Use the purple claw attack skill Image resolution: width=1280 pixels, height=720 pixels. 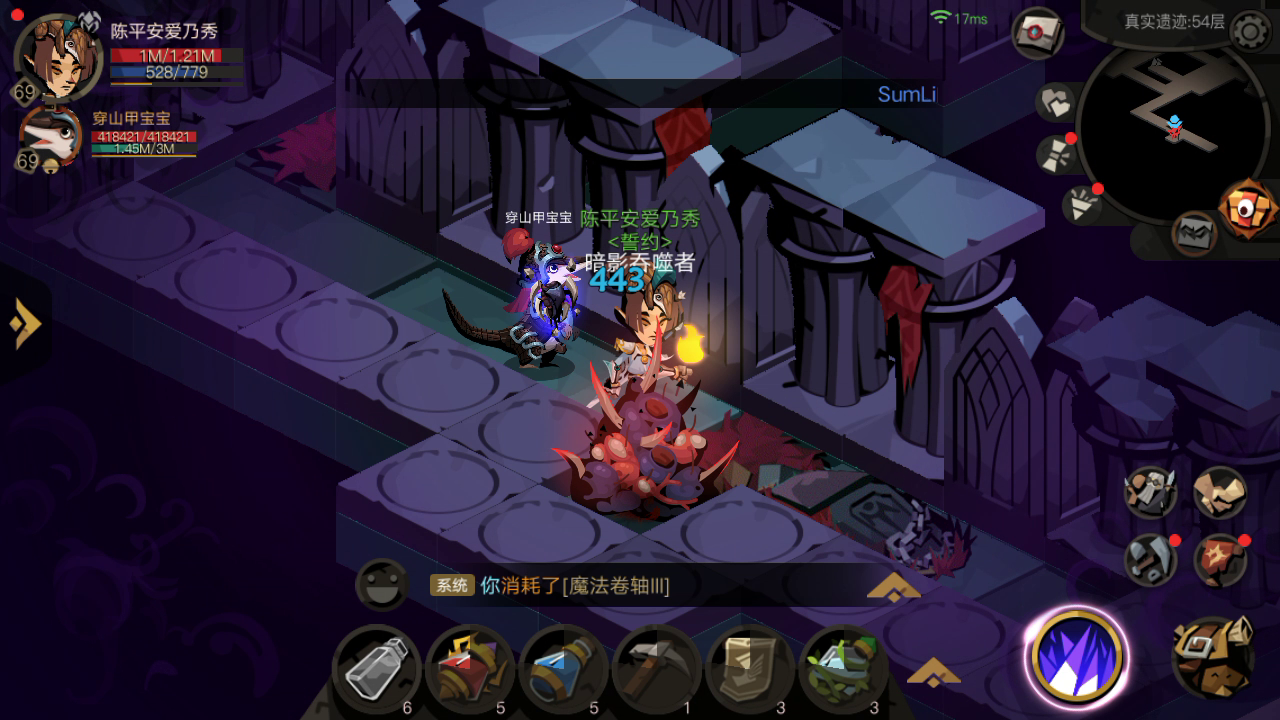pyautogui.click(x=1077, y=656)
